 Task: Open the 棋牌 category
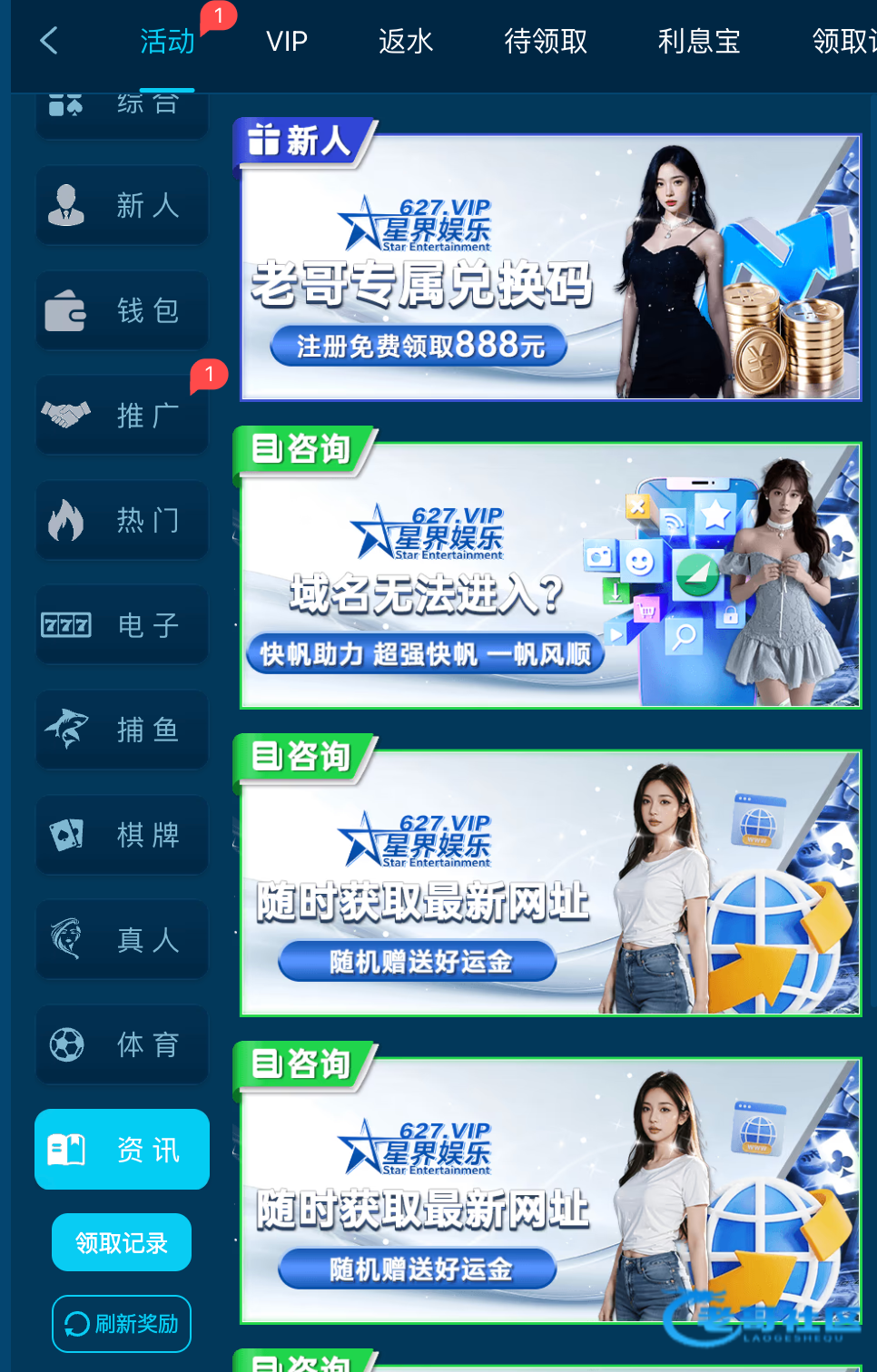coord(123,835)
